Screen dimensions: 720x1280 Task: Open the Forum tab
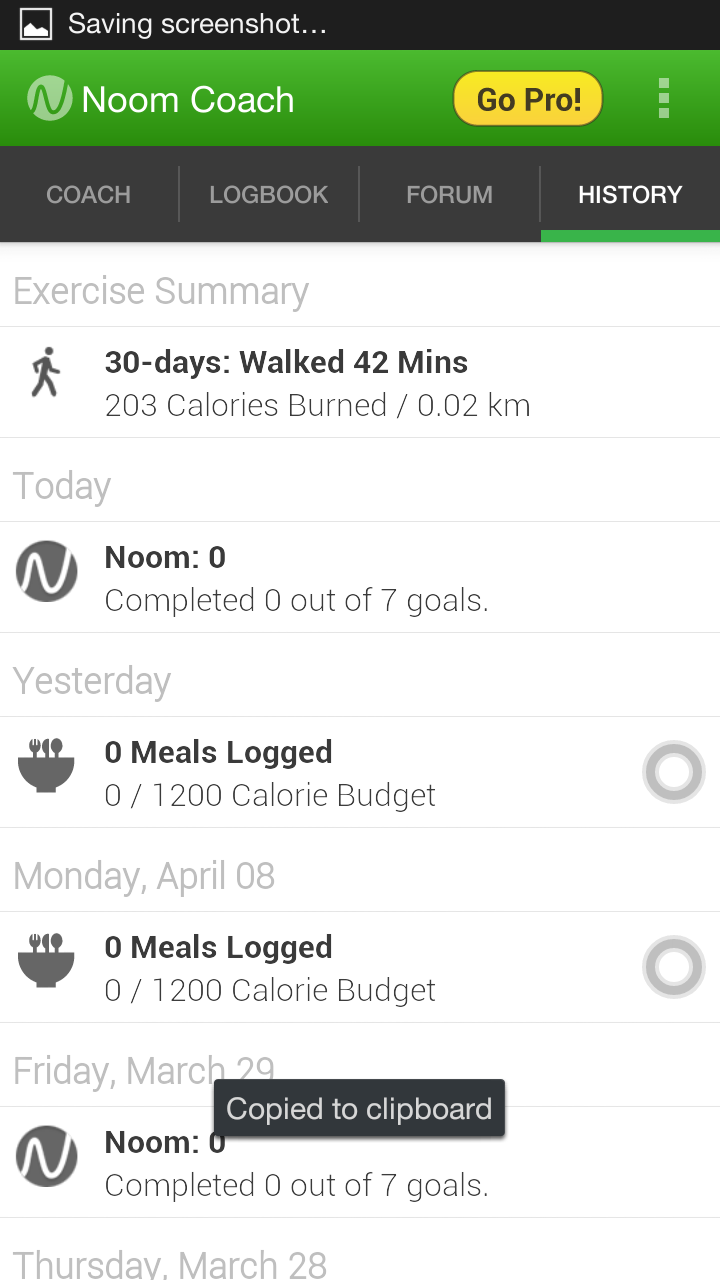point(449,194)
